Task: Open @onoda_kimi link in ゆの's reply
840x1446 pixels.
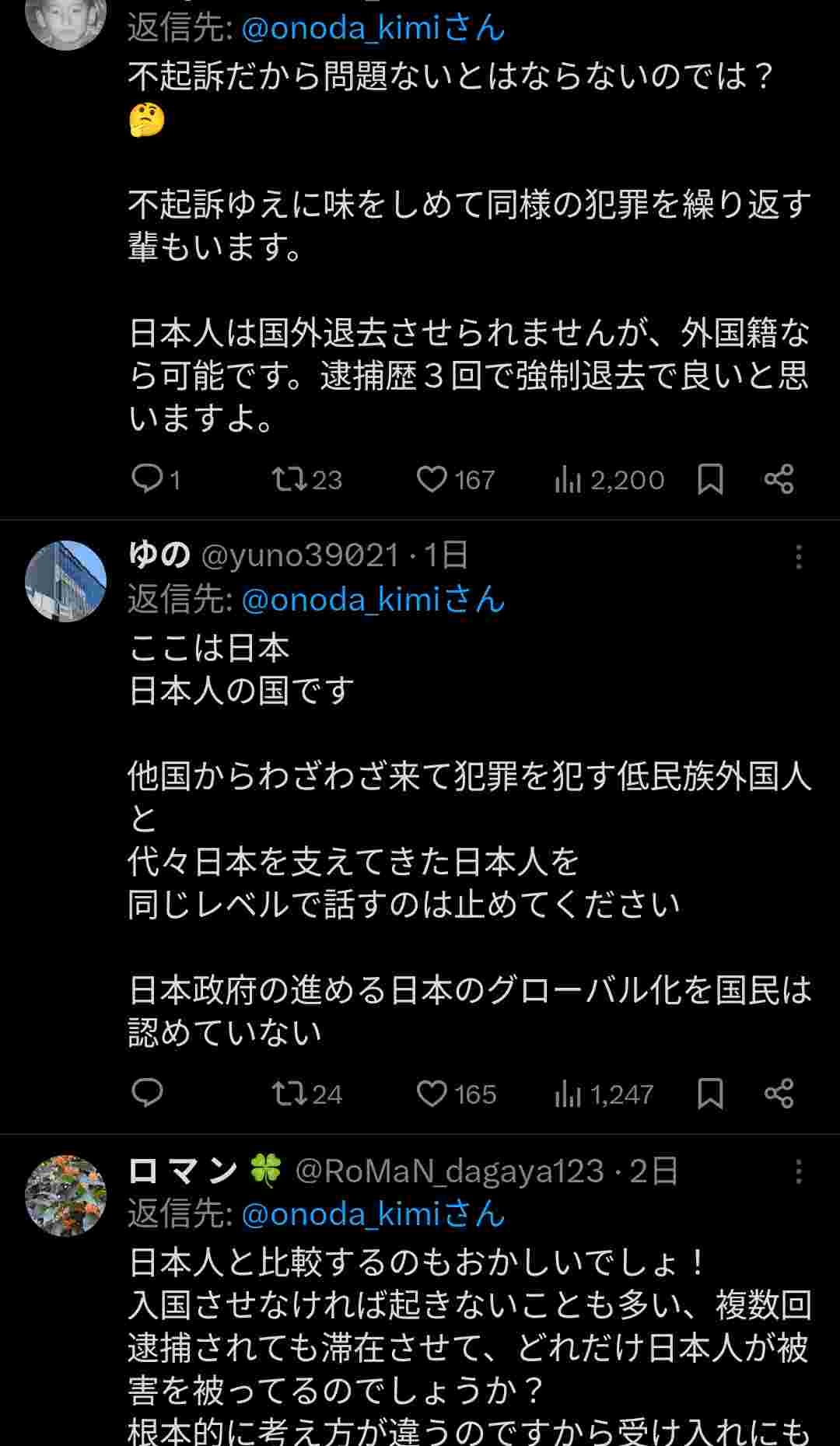Action: 373,600
